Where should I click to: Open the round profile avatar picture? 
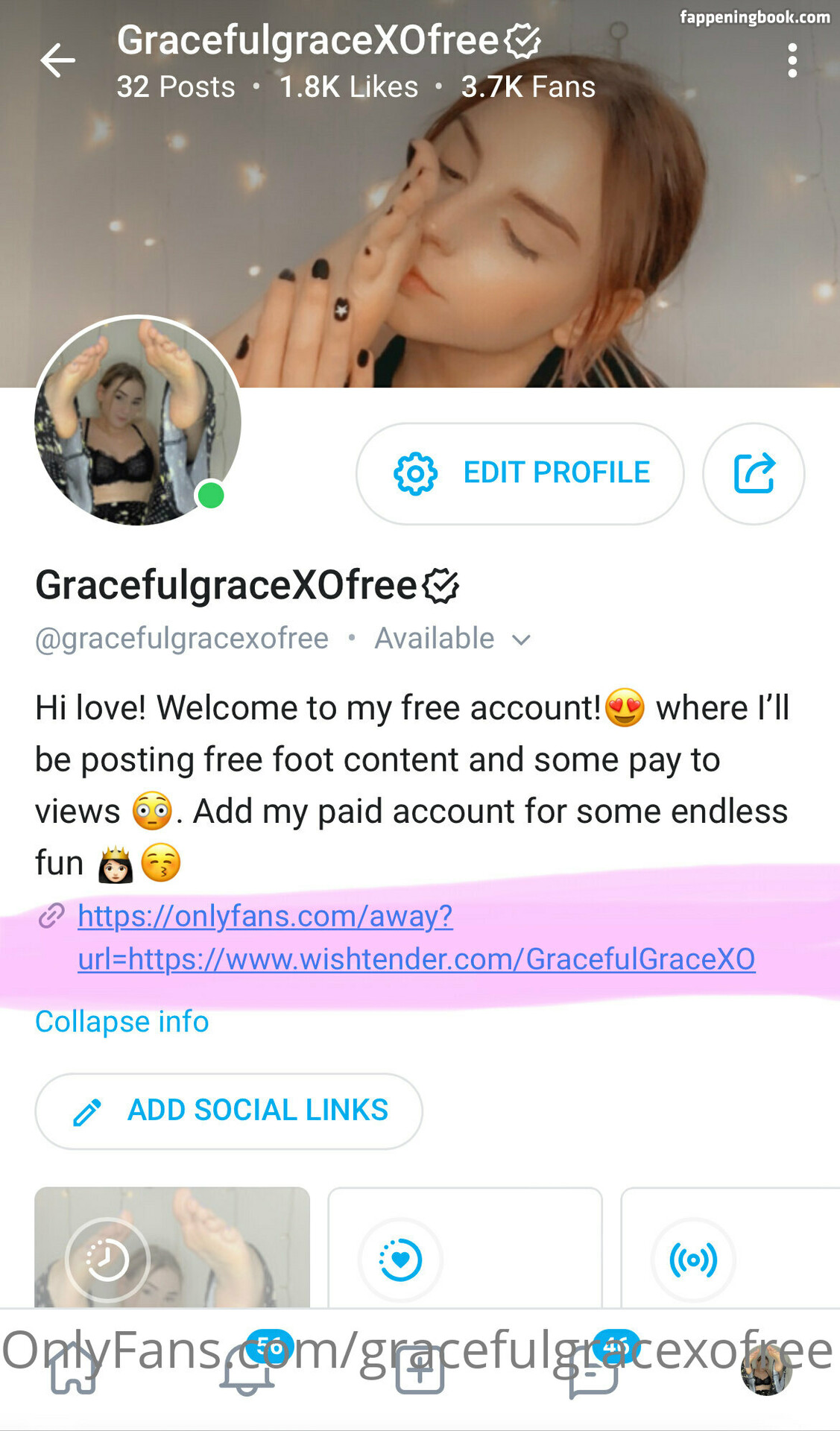coord(138,421)
